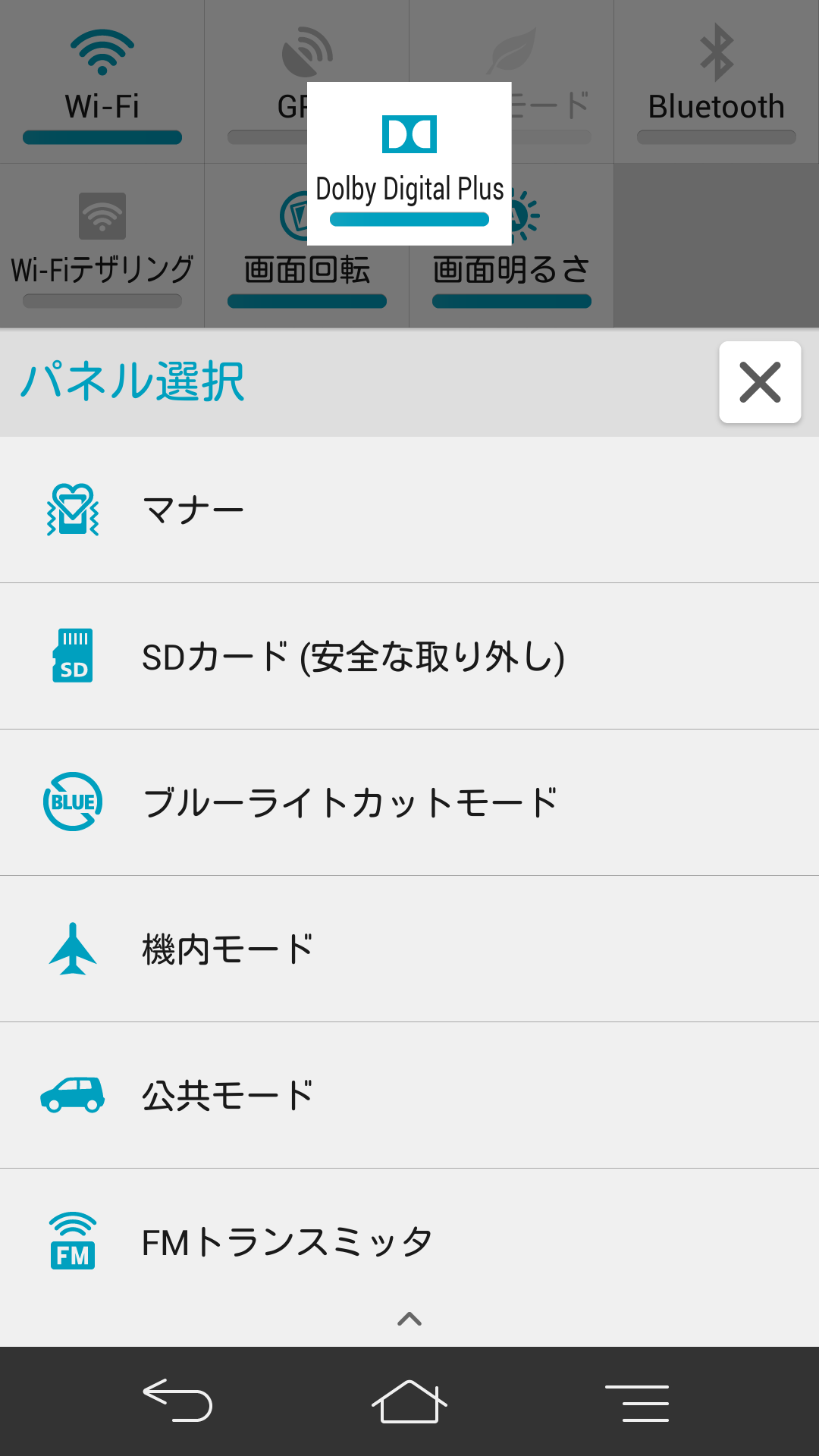Close the パネル選択 panel
The image size is (819, 1456).
760,382
